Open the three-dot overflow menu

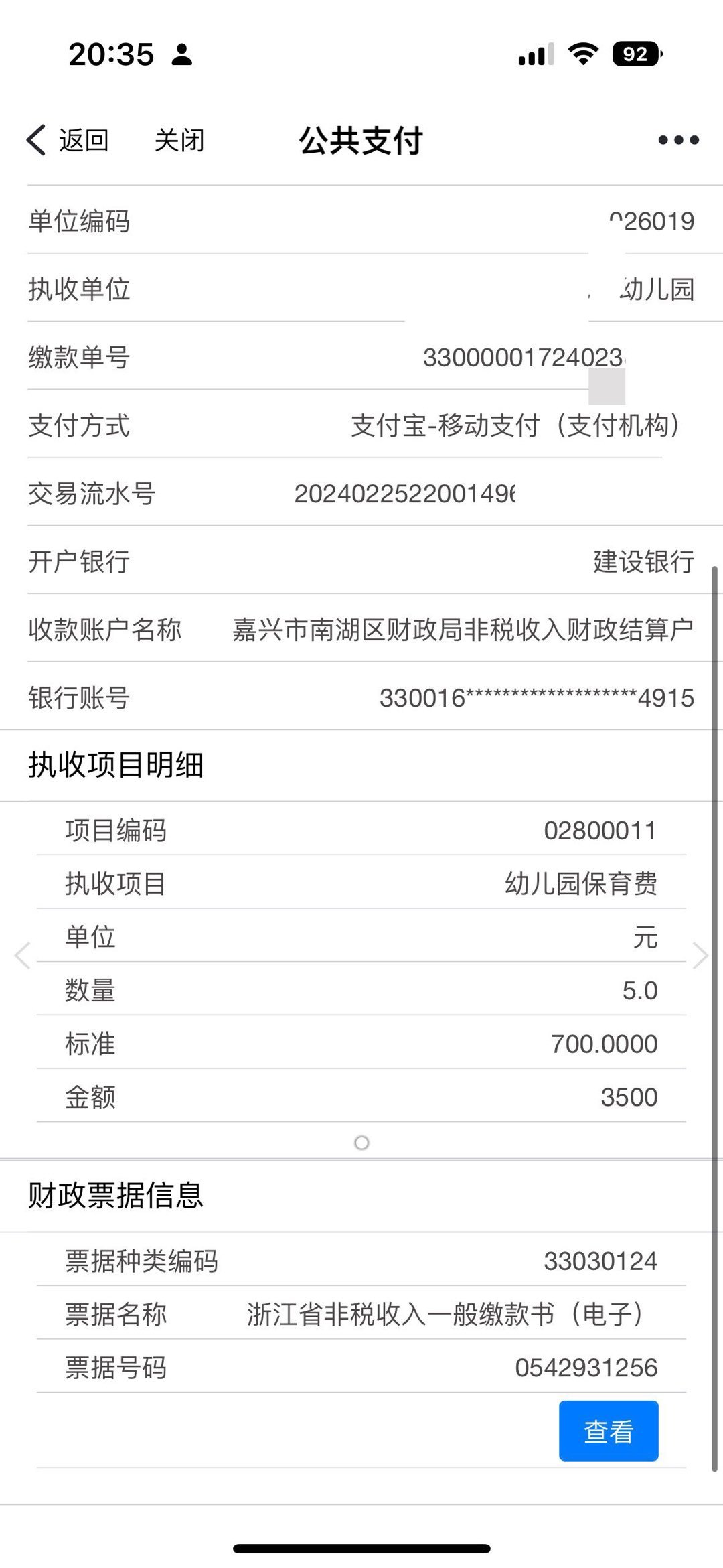[x=678, y=140]
